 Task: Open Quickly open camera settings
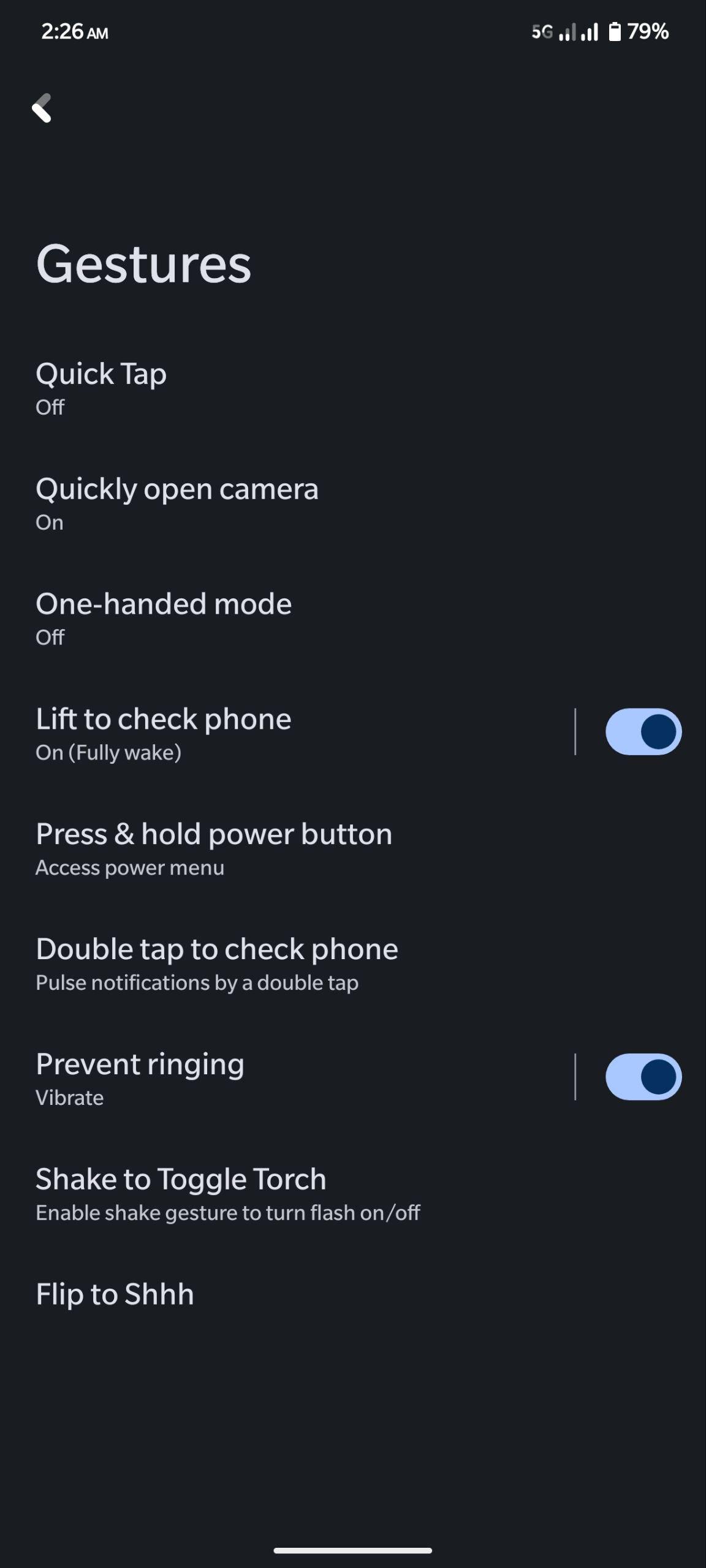point(353,503)
